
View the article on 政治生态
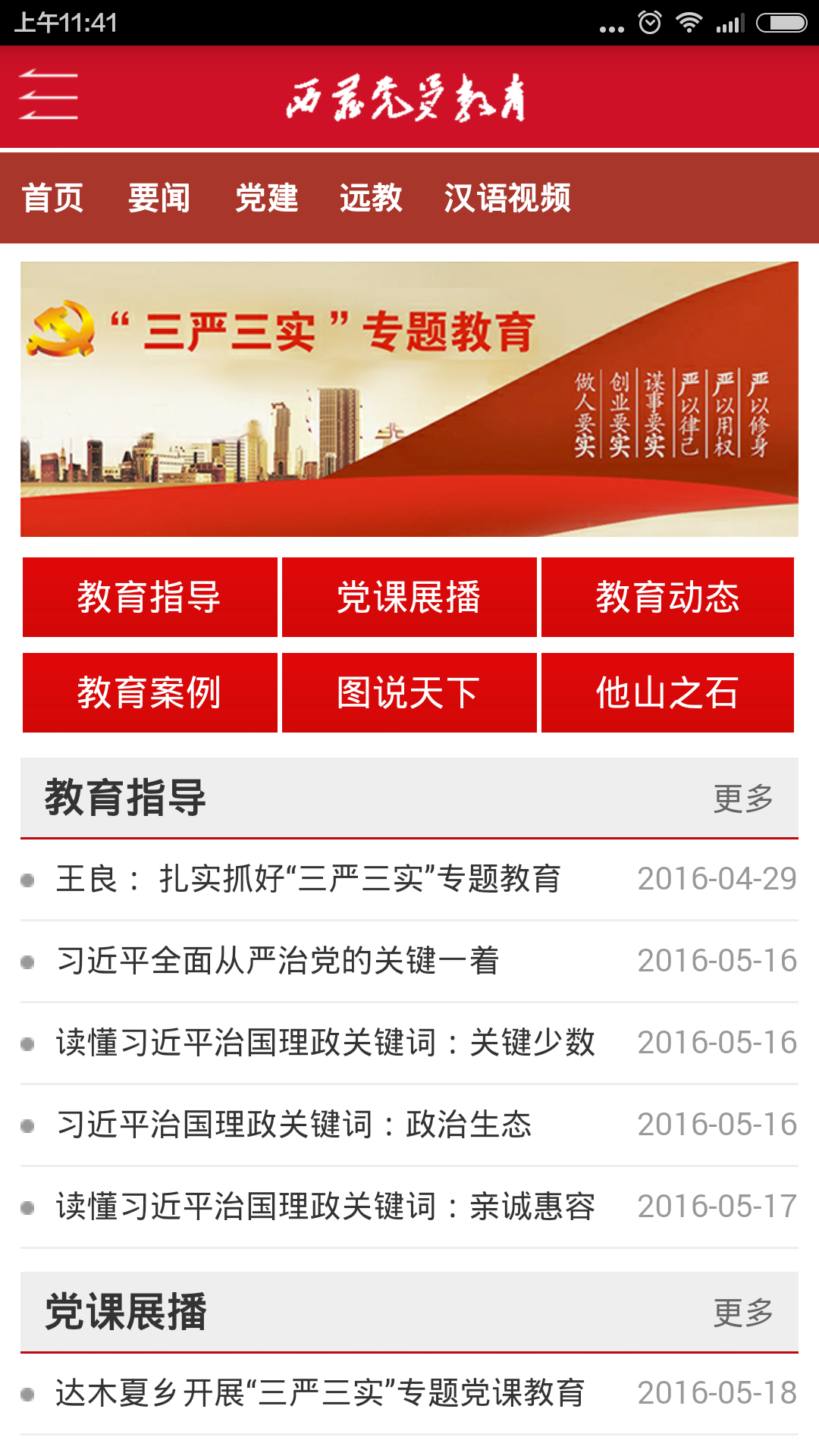[x=409, y=1125]
